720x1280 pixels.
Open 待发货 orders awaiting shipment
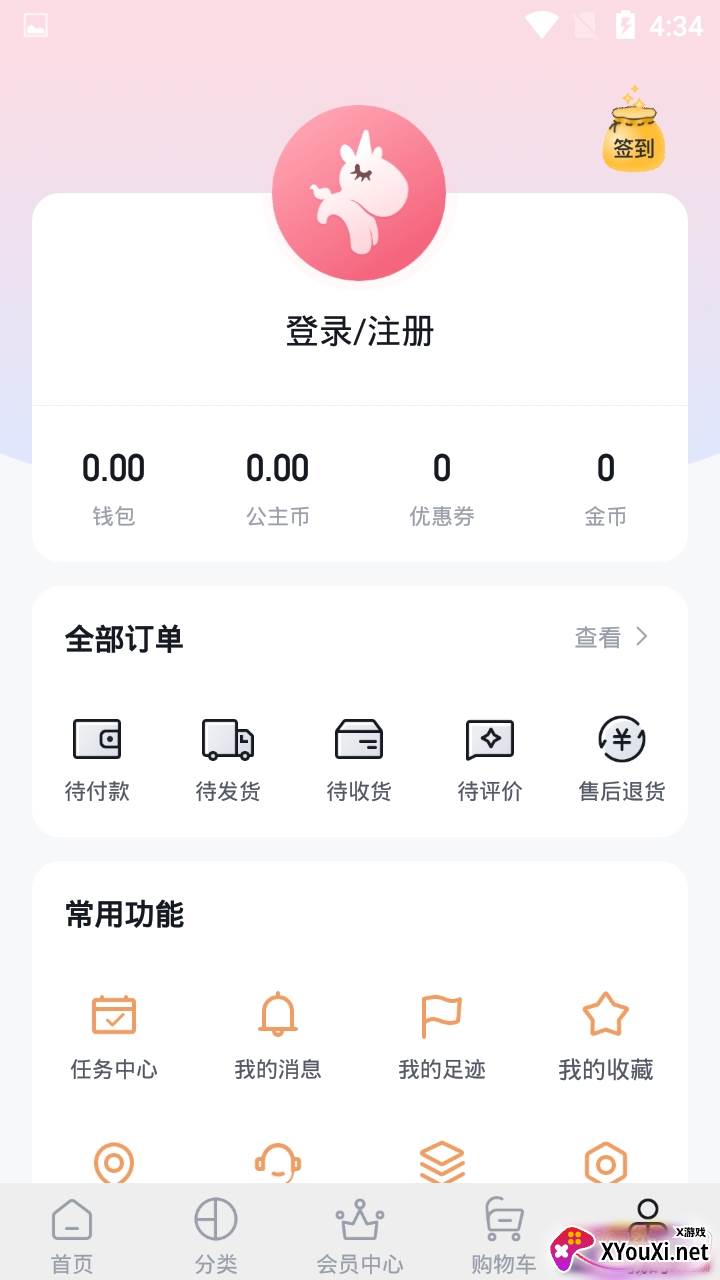coord(228,758)
